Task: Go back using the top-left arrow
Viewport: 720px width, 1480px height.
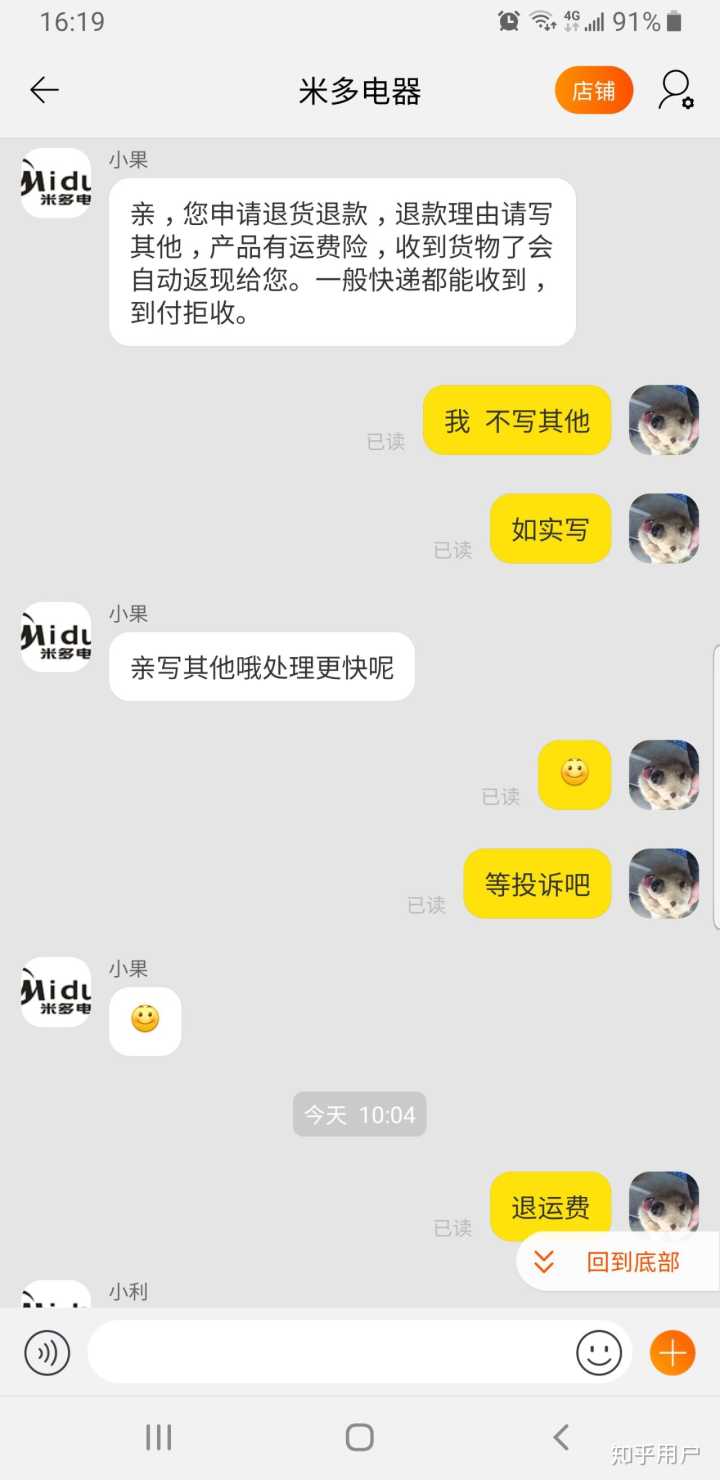Action: pos(44,90)
